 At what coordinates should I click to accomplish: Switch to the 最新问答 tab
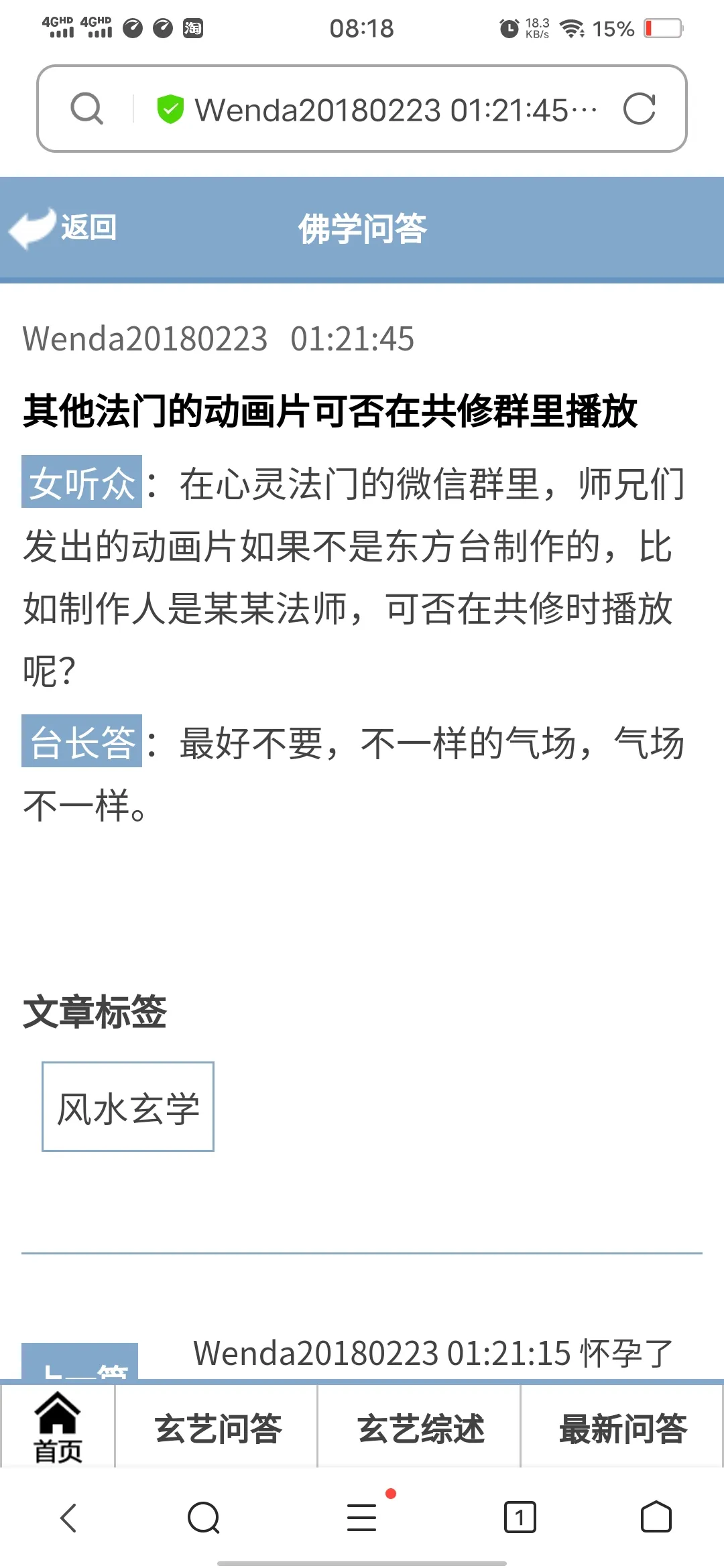[x=623, y=1428]
